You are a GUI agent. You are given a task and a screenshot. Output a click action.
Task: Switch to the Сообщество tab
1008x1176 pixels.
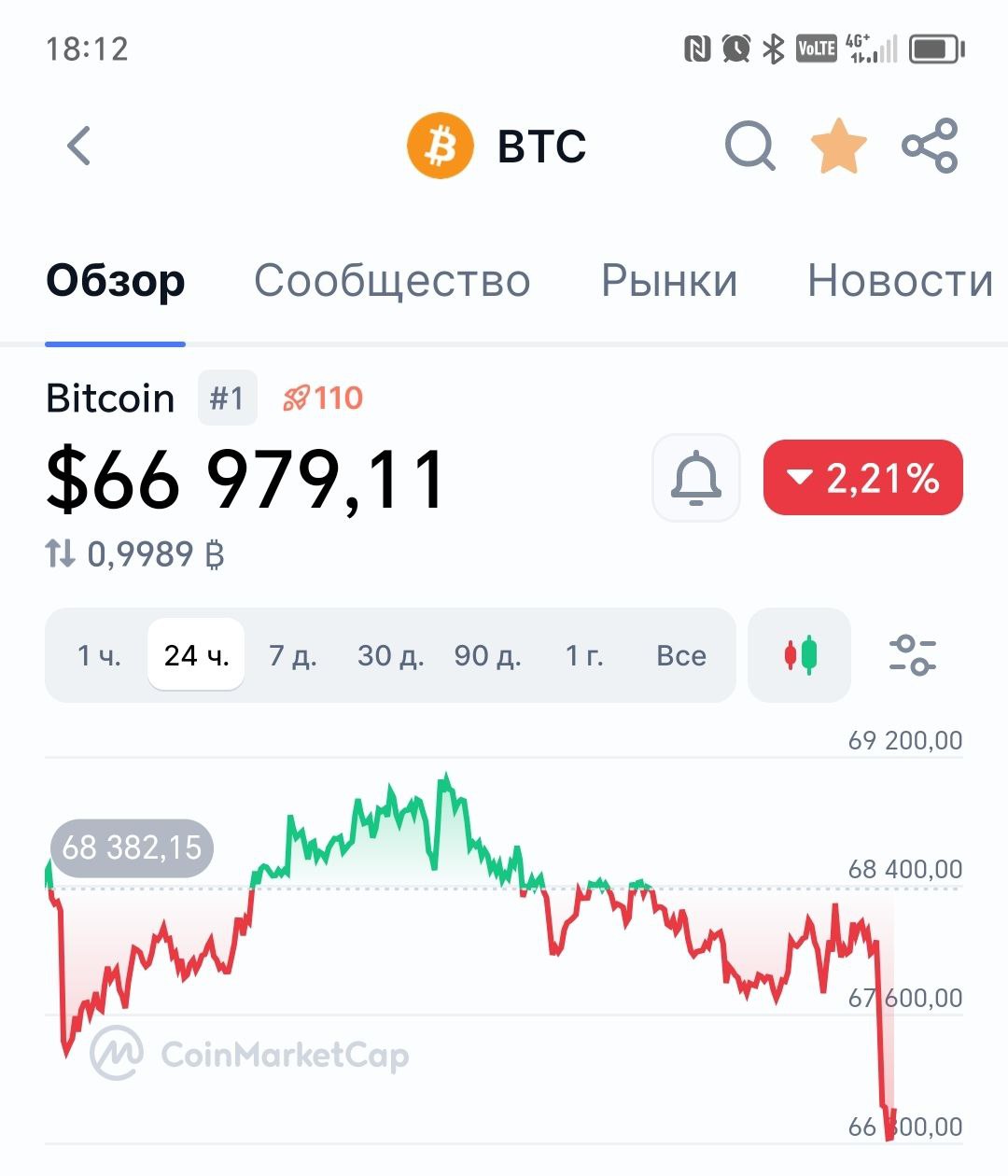click(392, 281)
